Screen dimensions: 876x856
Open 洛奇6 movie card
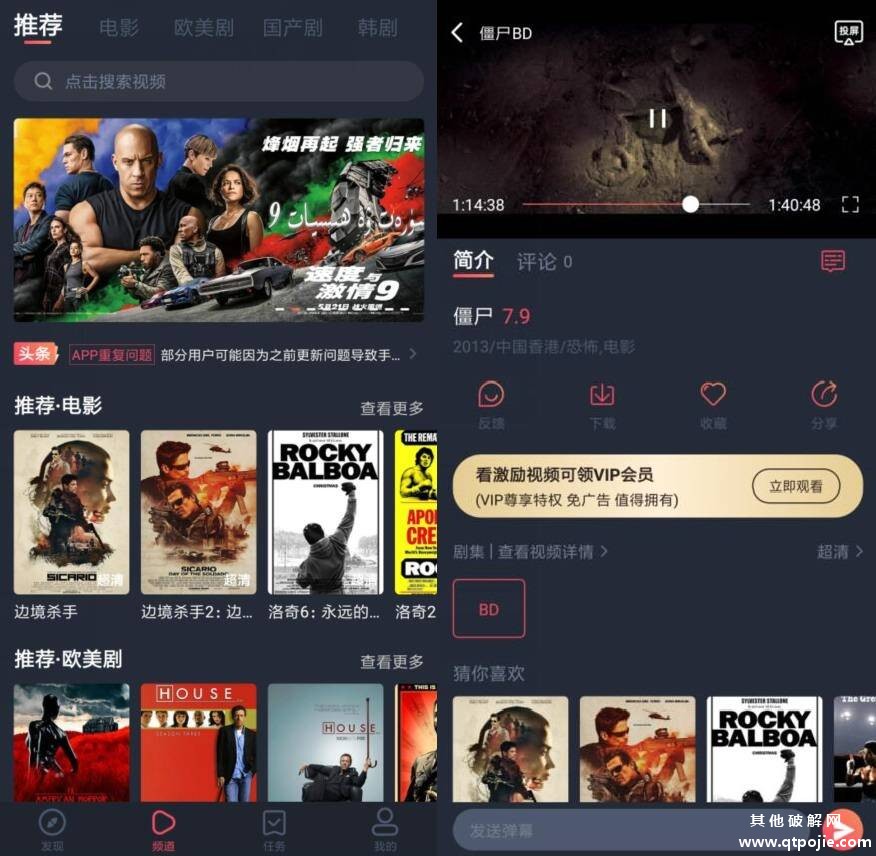[325, 512]
